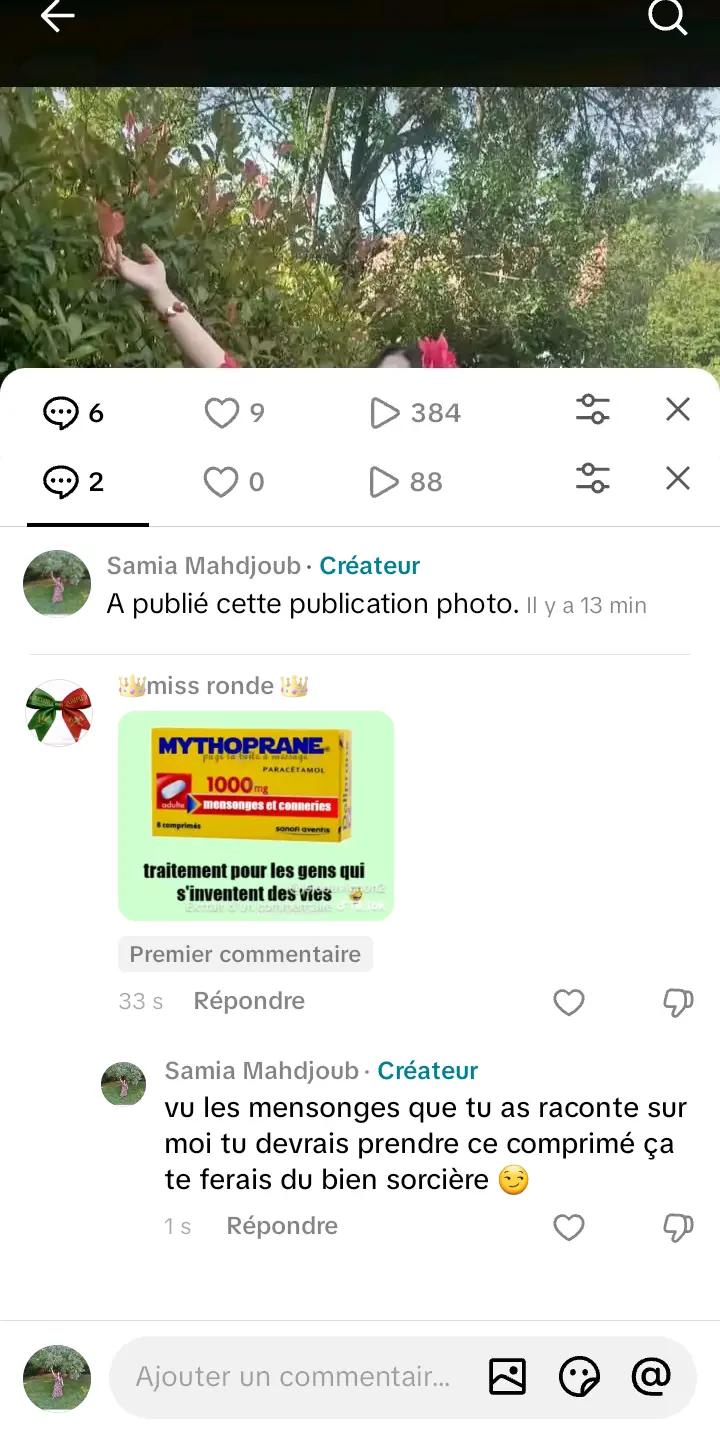Screen dimensions: 720x1448
Task: Open the views tab showing 88
Action: click(x=406, y=482)
